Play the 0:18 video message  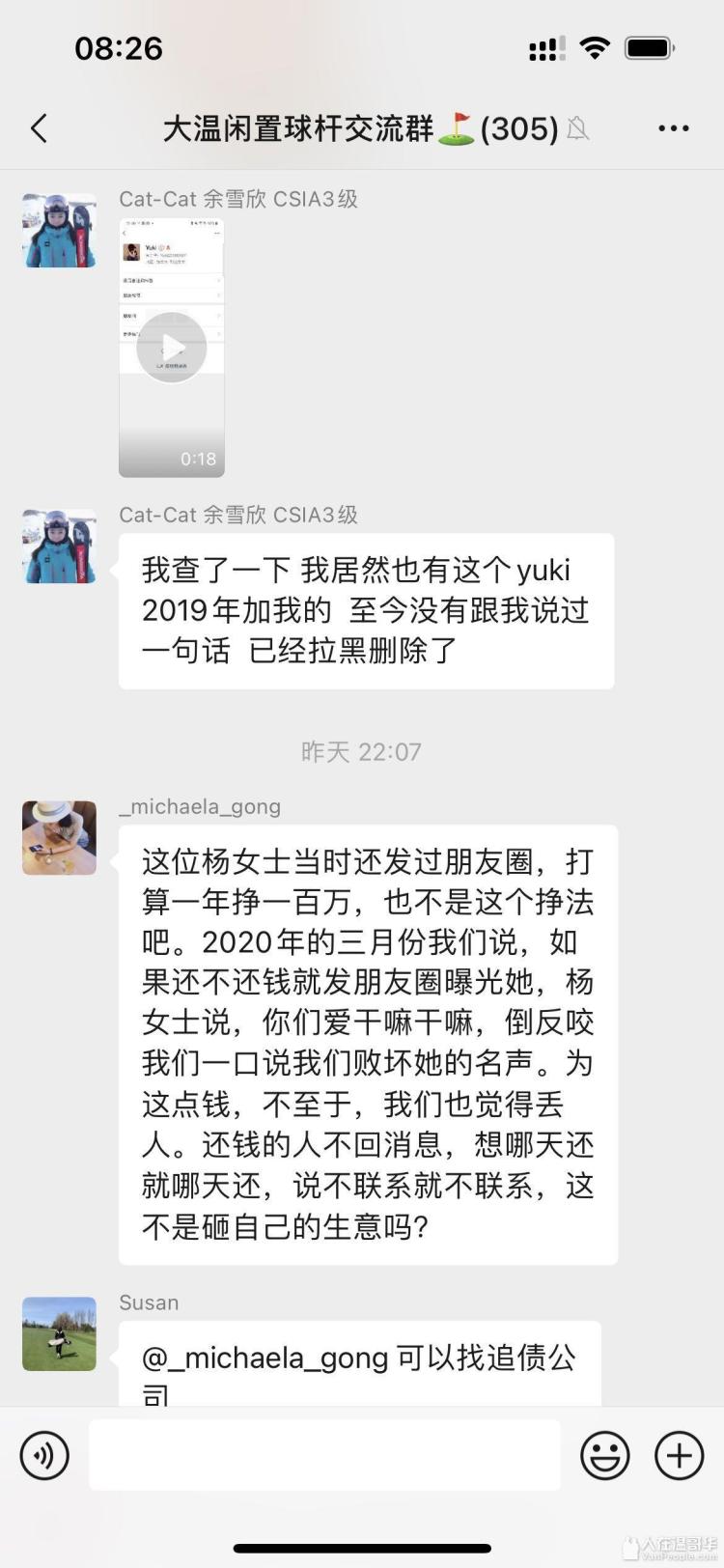pyautogui.click(x=172, y=348)
